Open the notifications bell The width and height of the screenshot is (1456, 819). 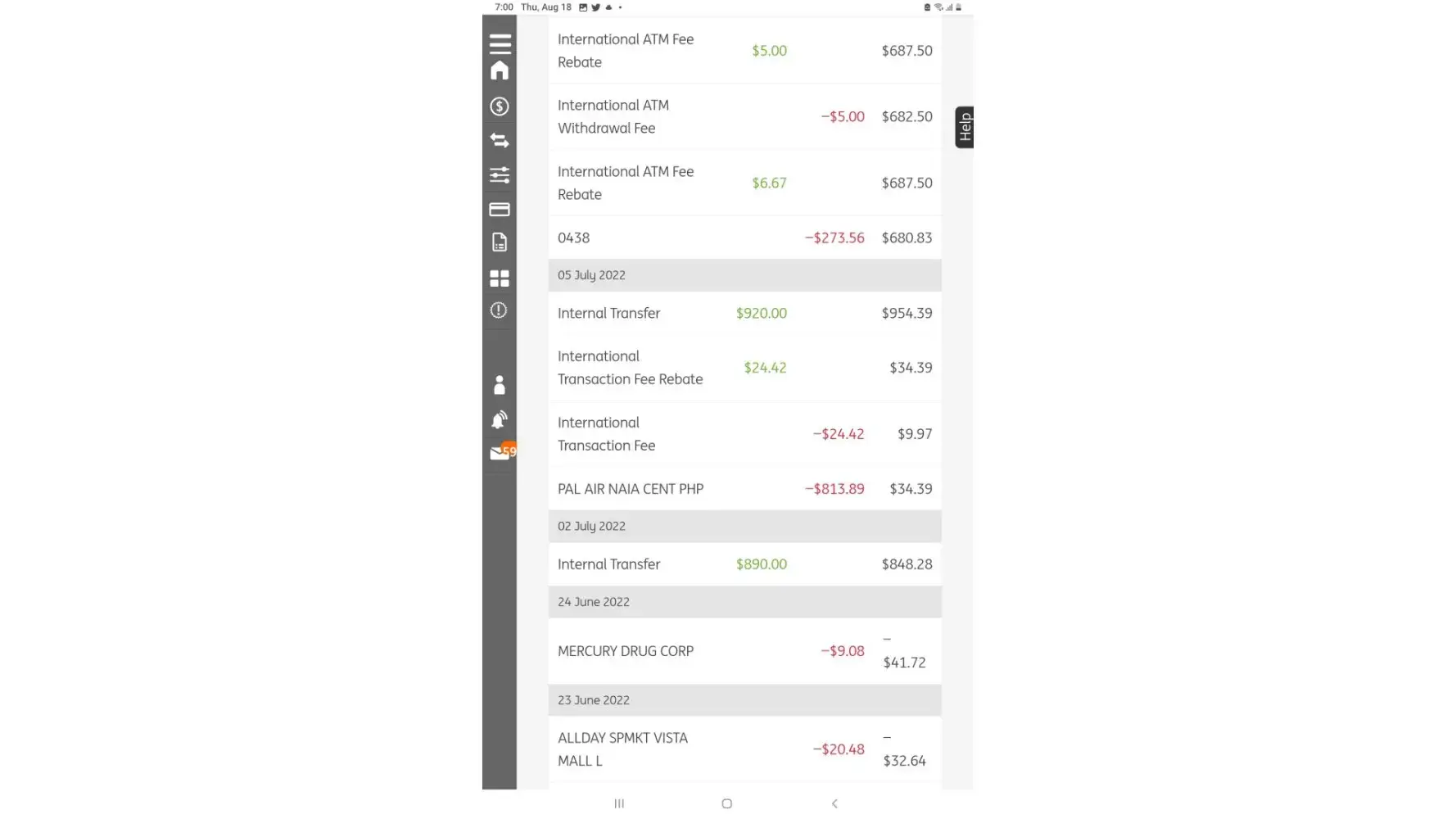pyautogui.click(x=500, y=419)
